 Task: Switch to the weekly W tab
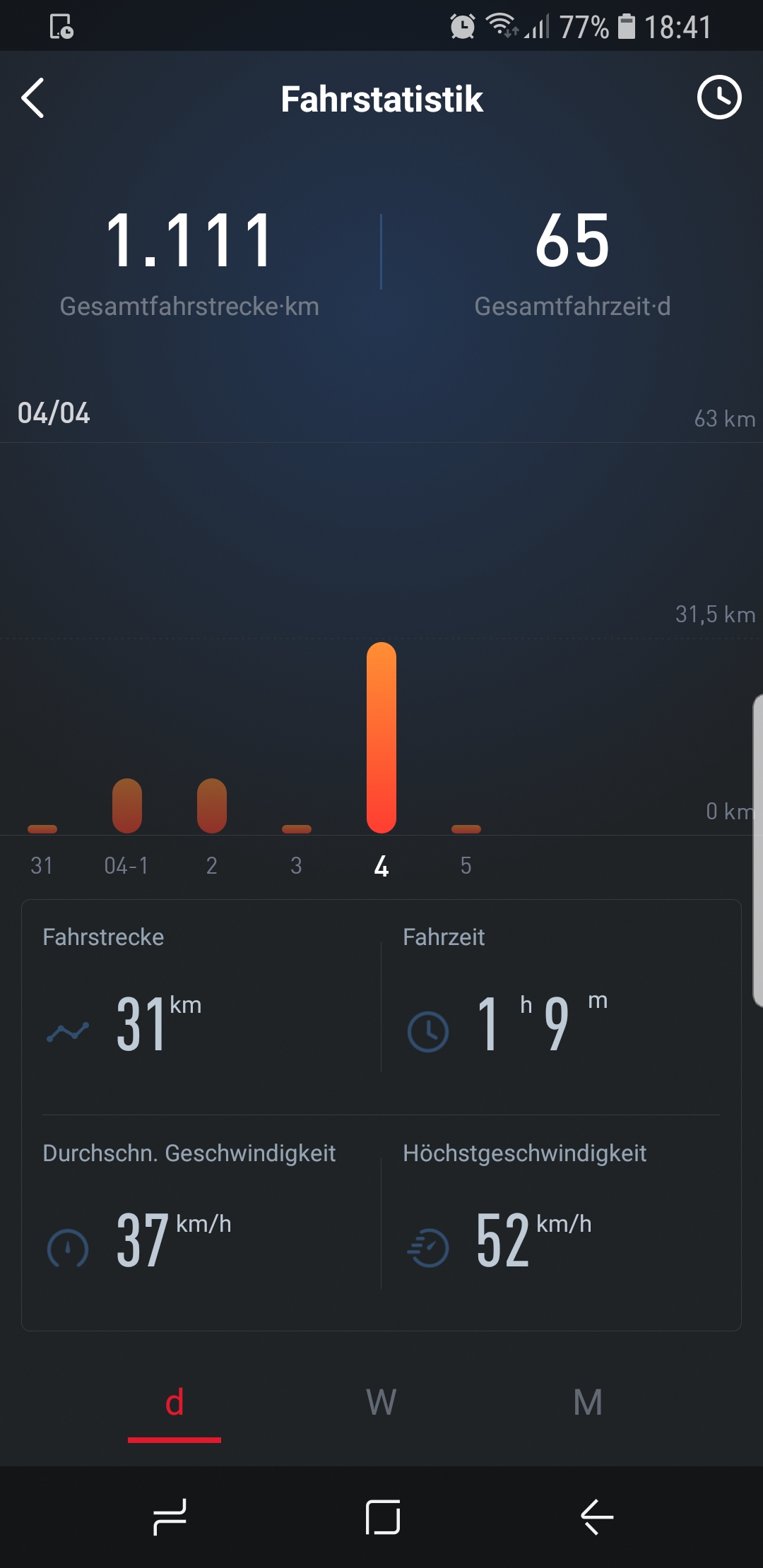click(x=381, y=1403)
